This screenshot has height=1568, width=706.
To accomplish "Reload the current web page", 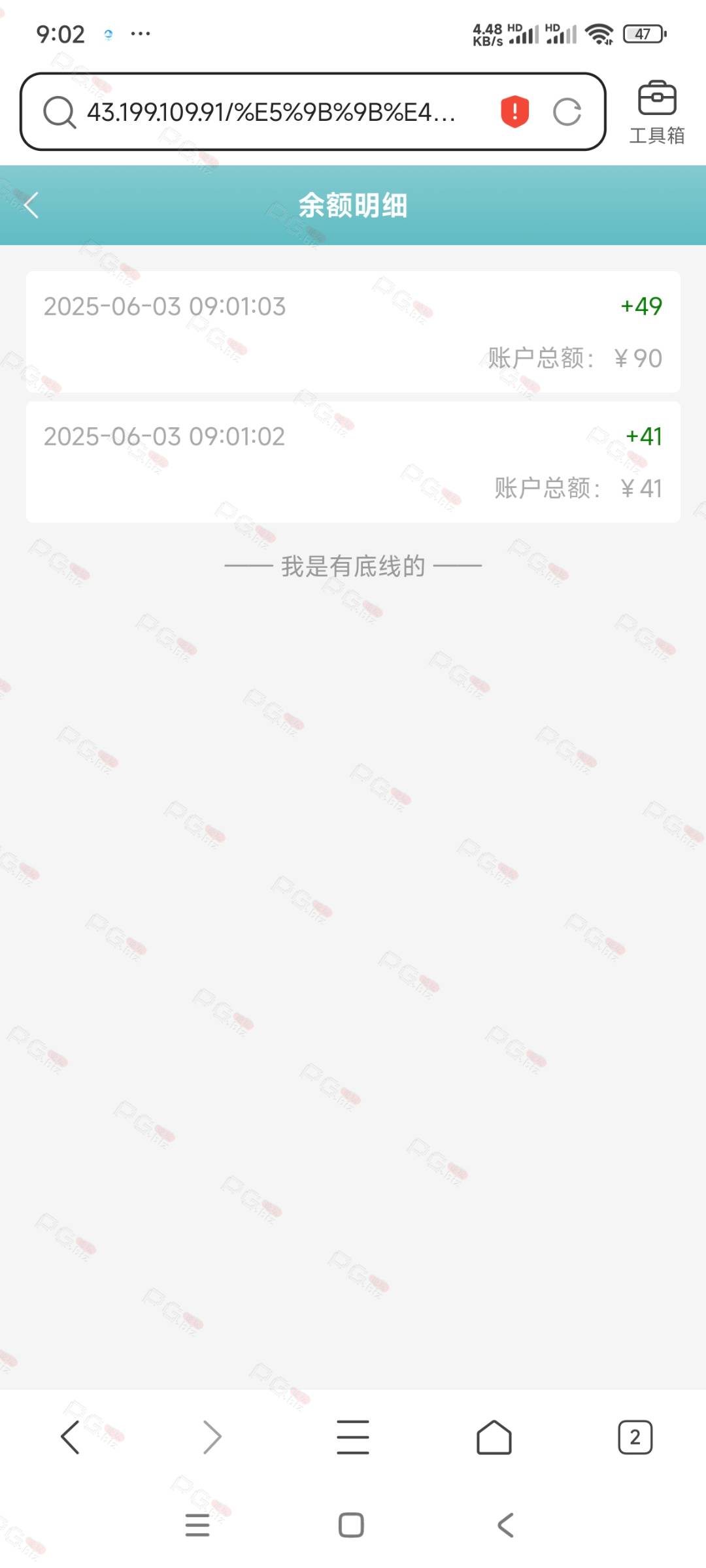I will (x=567, y=112).
